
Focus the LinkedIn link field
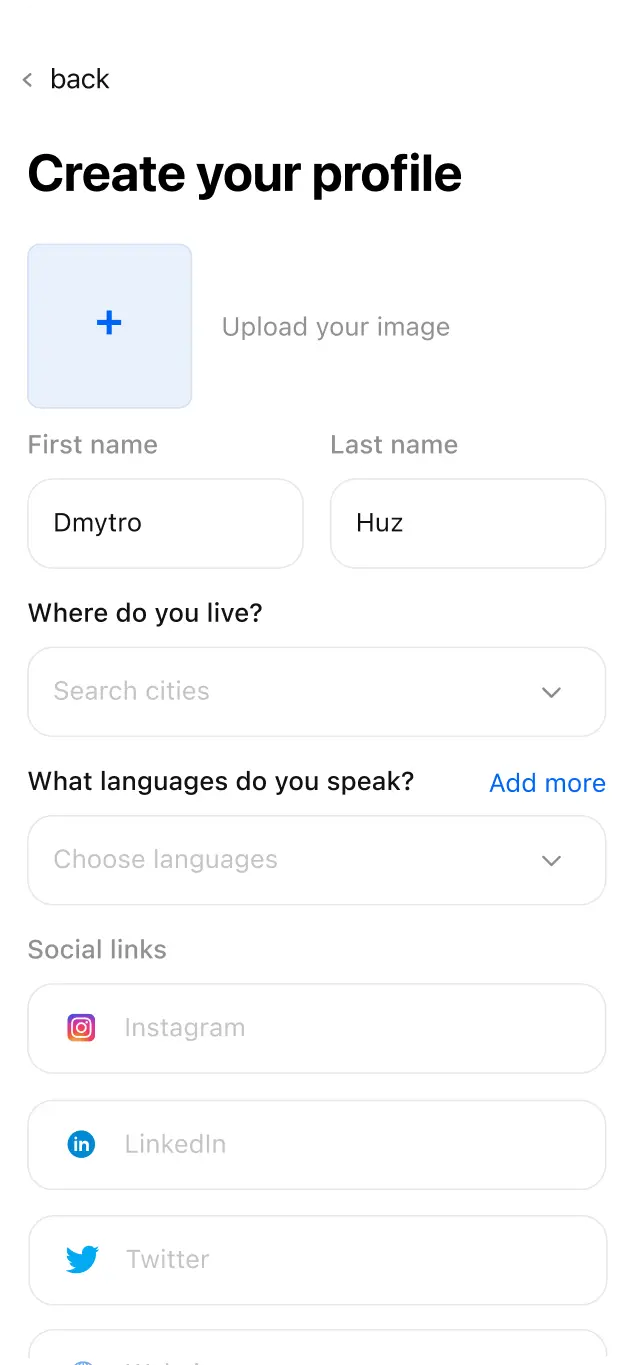point(316,1145)
